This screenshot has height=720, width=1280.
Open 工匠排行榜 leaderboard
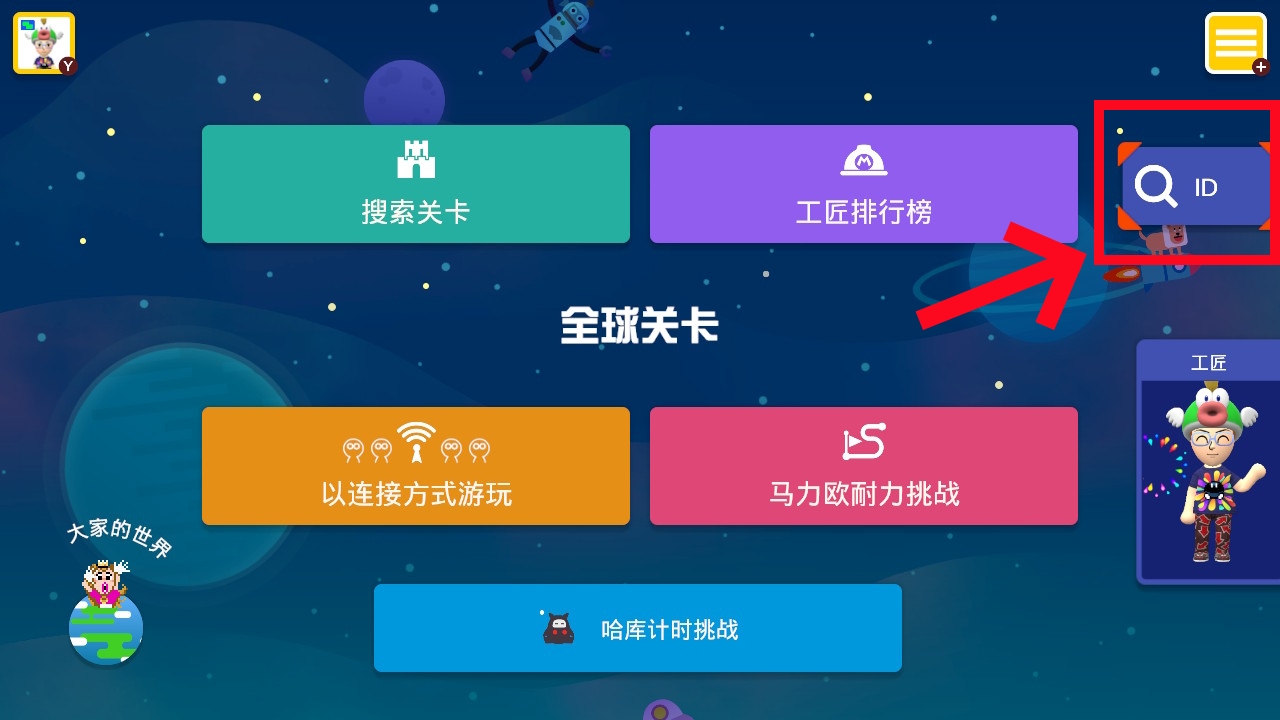[863, 184]
